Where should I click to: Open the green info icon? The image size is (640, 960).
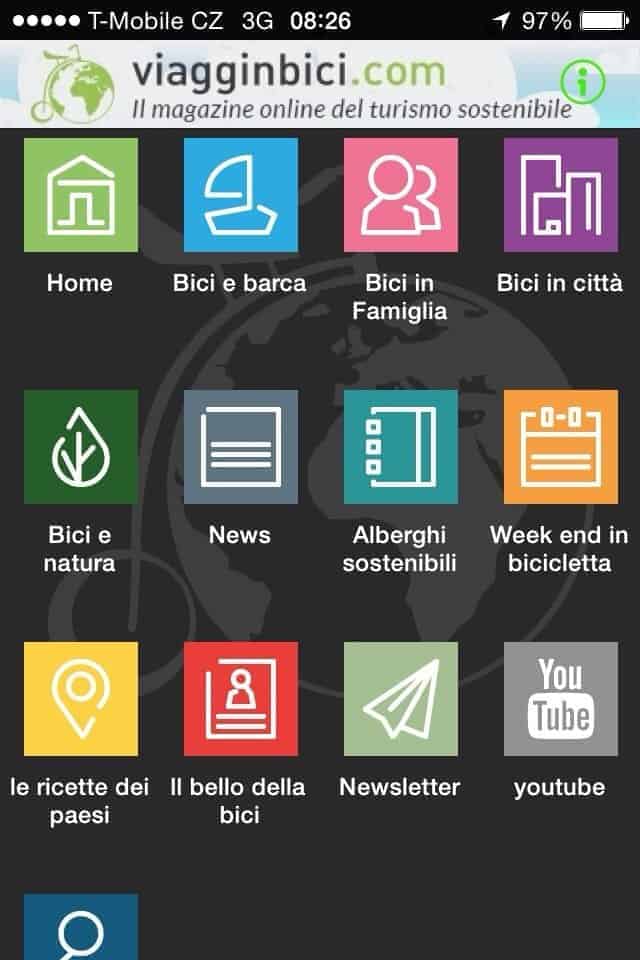(583, 82)
